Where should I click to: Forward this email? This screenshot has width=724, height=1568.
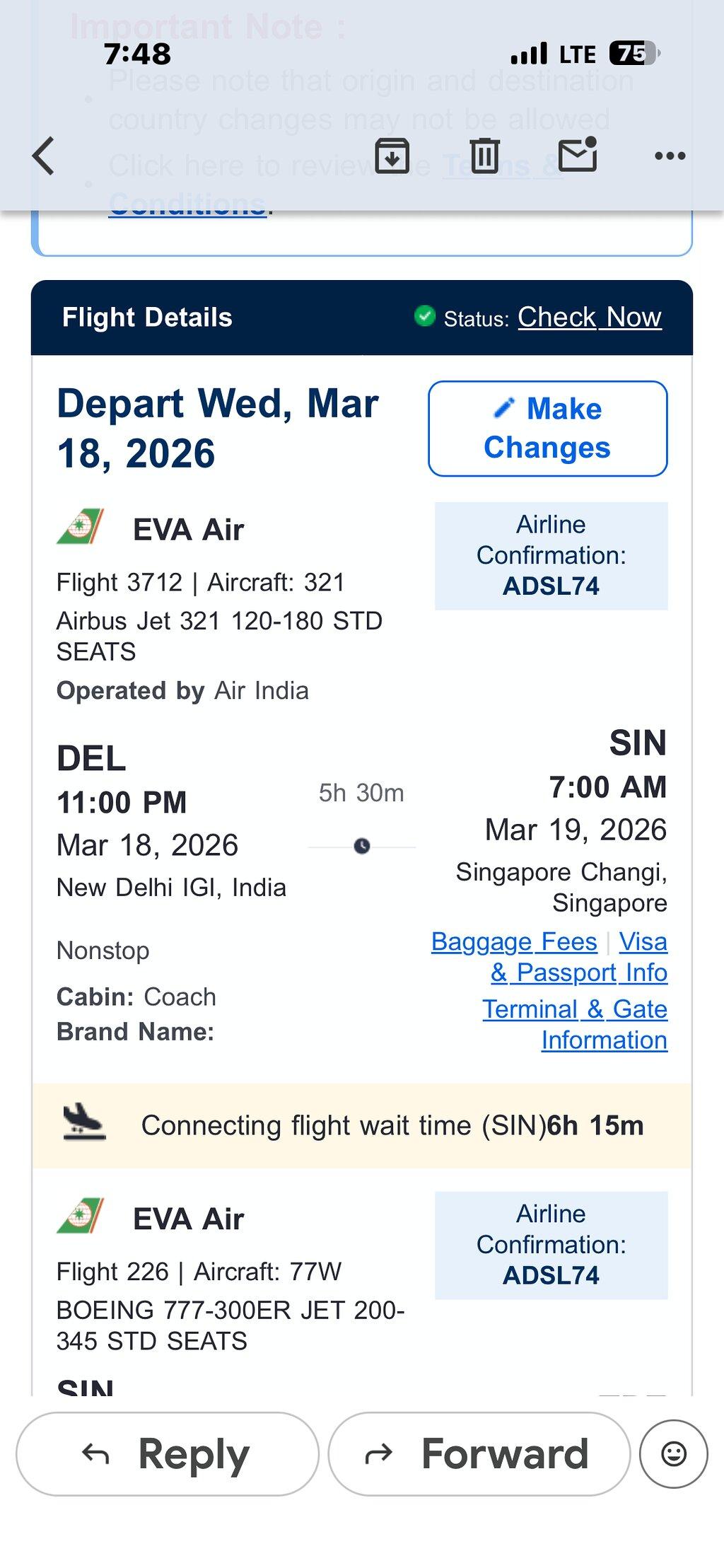479,1454
